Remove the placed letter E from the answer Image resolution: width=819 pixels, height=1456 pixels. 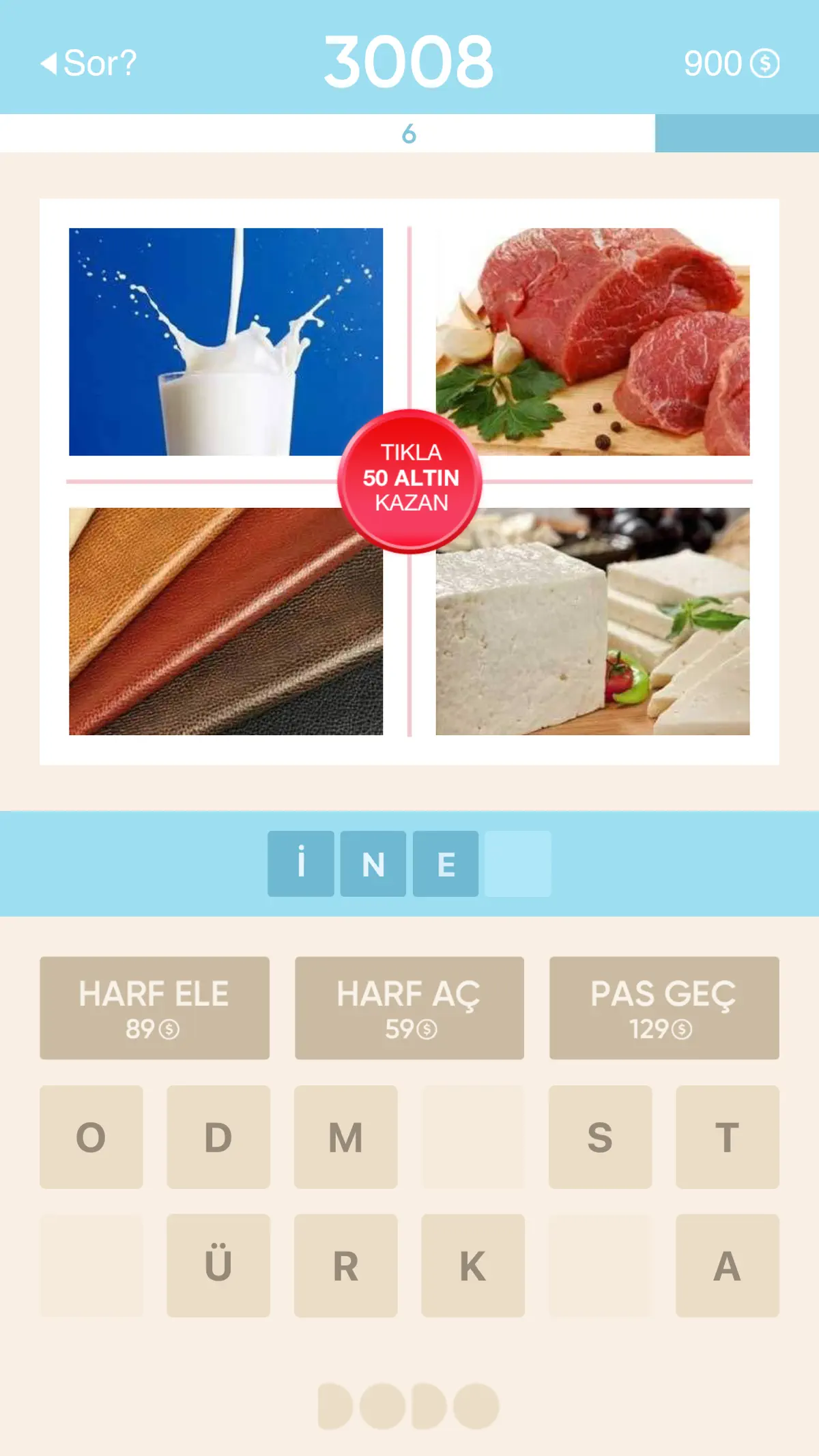(x=446, y=863)
